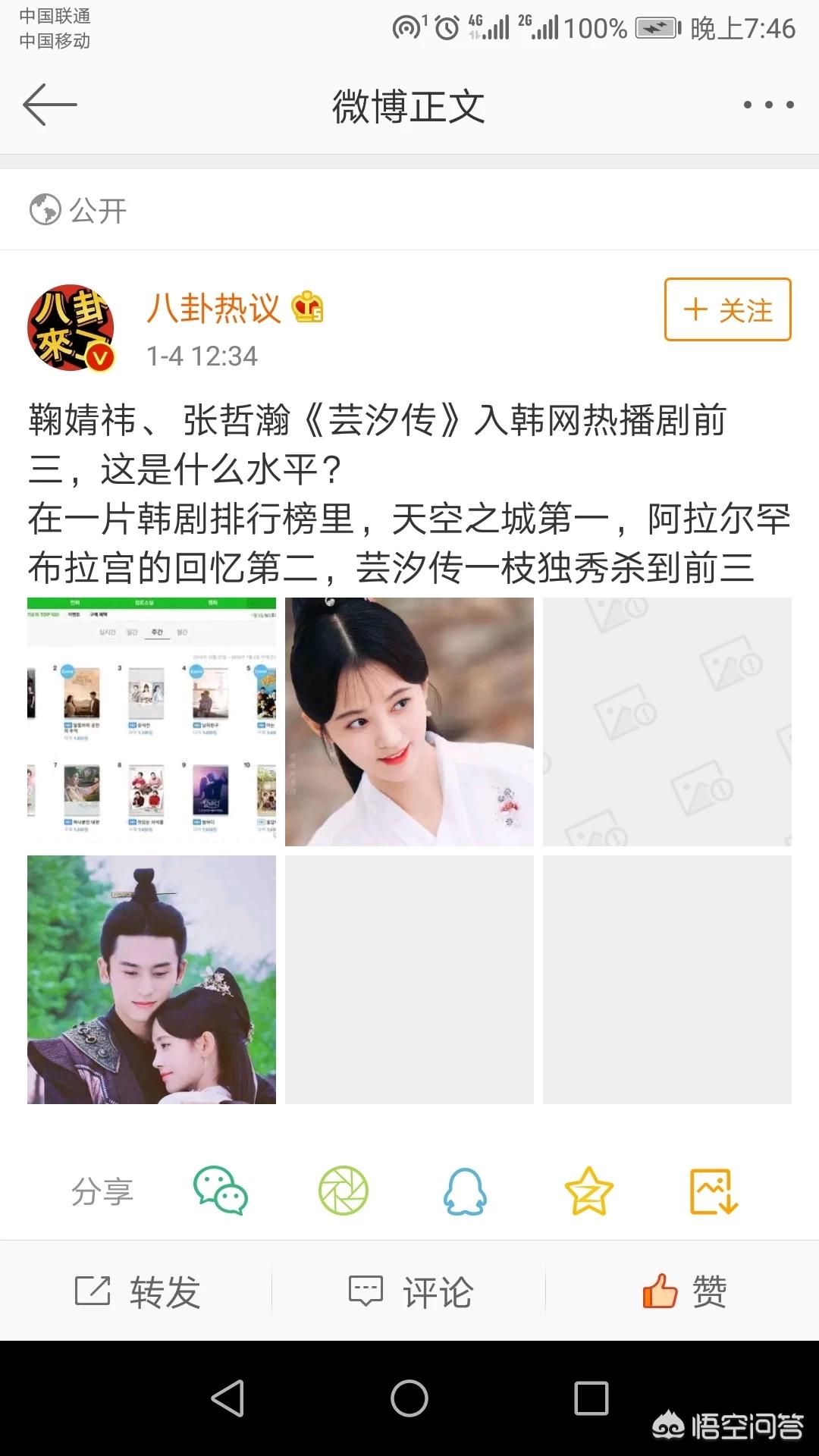Open the 八卦热议 username link
The image size is (819, 1456).
(213, 308)
